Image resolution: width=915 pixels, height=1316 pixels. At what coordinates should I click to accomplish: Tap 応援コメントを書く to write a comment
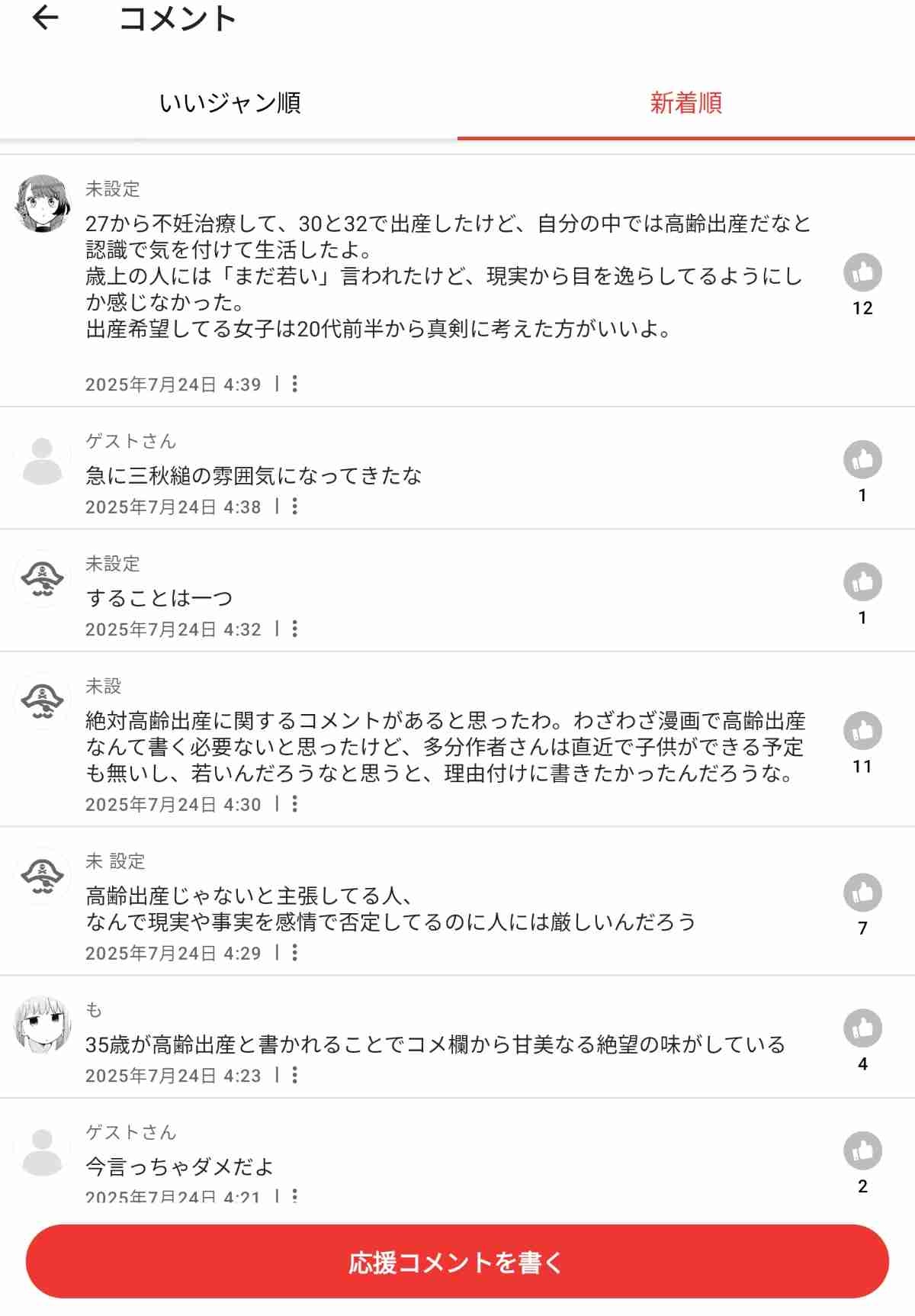(457, 1262)
